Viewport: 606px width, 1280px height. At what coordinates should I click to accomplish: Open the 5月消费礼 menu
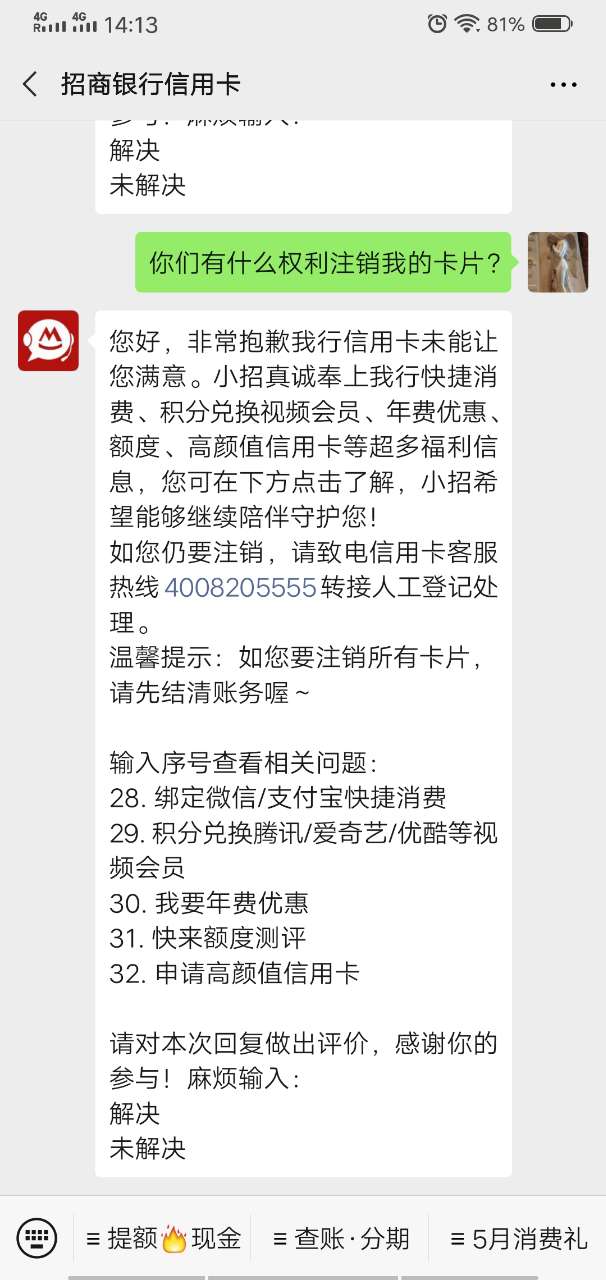518,1239
